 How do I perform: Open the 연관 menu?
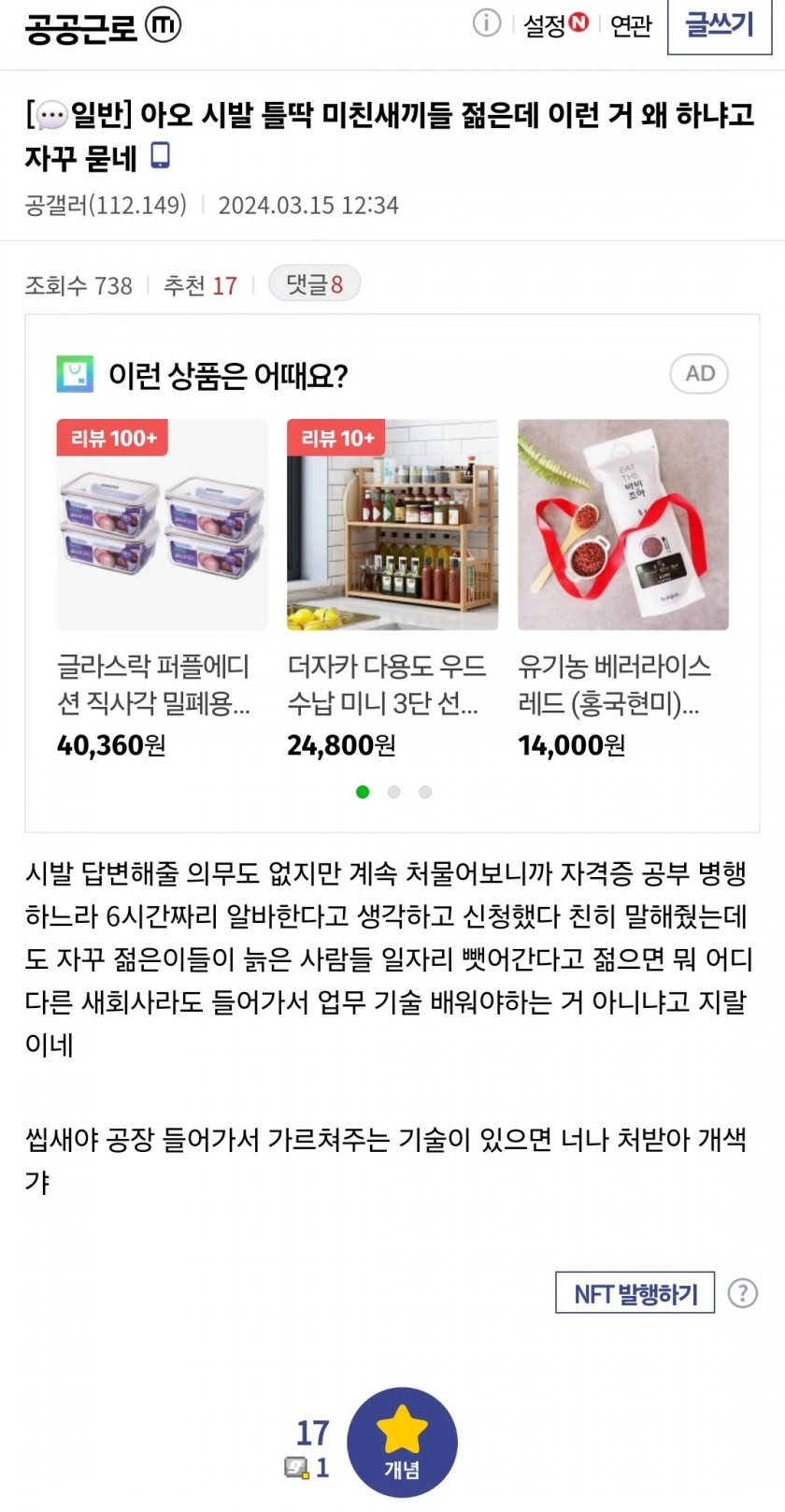[629, 25]
